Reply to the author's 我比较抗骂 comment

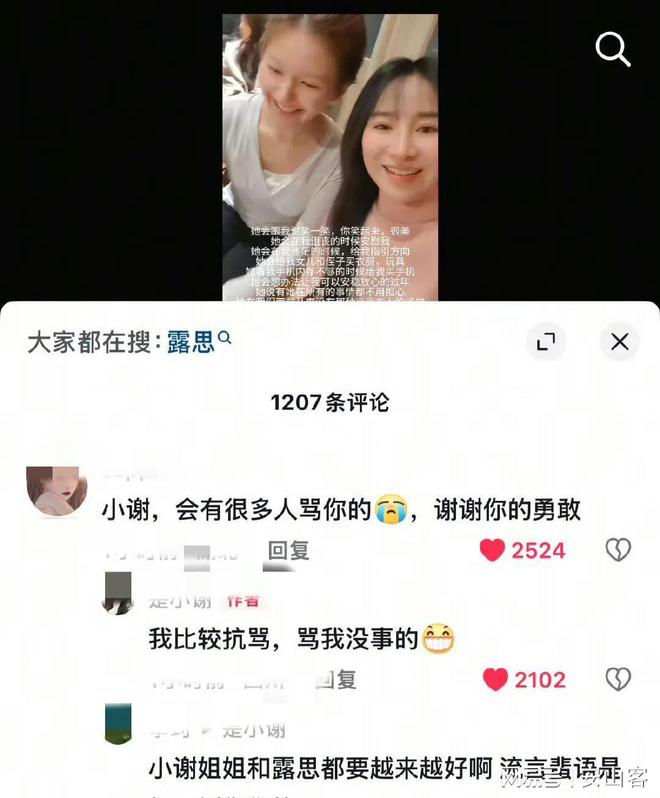[x=336, y=680]
